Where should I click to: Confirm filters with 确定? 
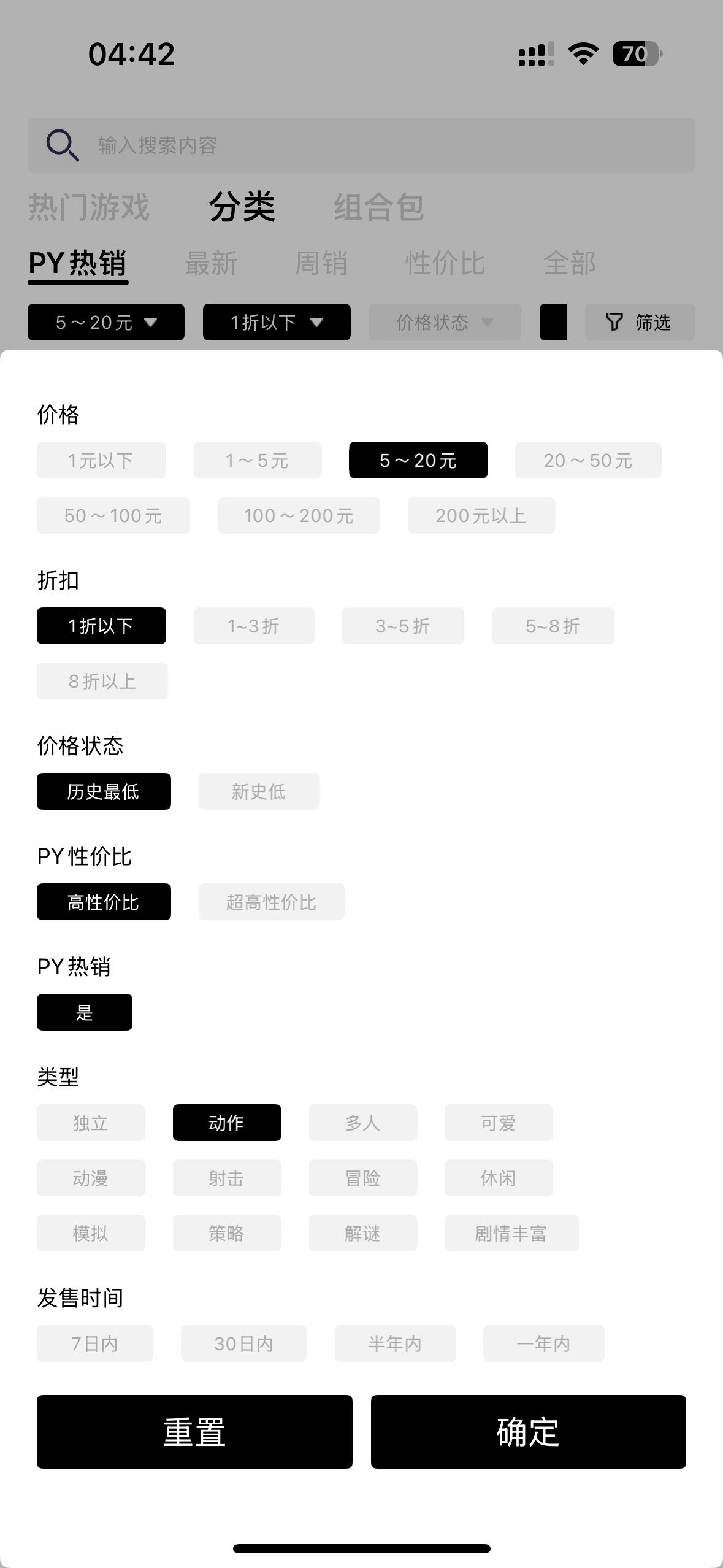point(528,1432)
